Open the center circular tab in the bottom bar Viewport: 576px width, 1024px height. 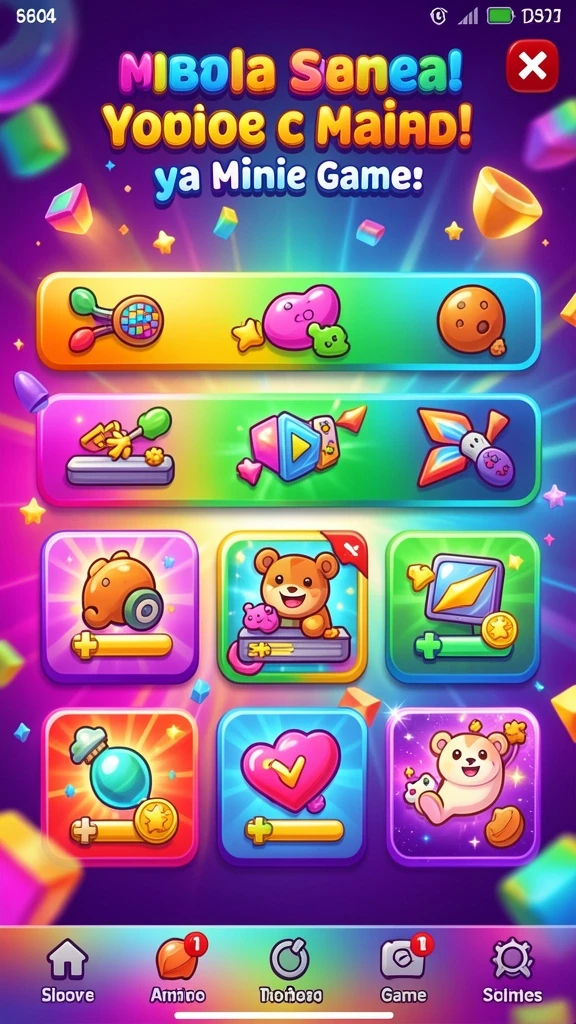(290, 970)
